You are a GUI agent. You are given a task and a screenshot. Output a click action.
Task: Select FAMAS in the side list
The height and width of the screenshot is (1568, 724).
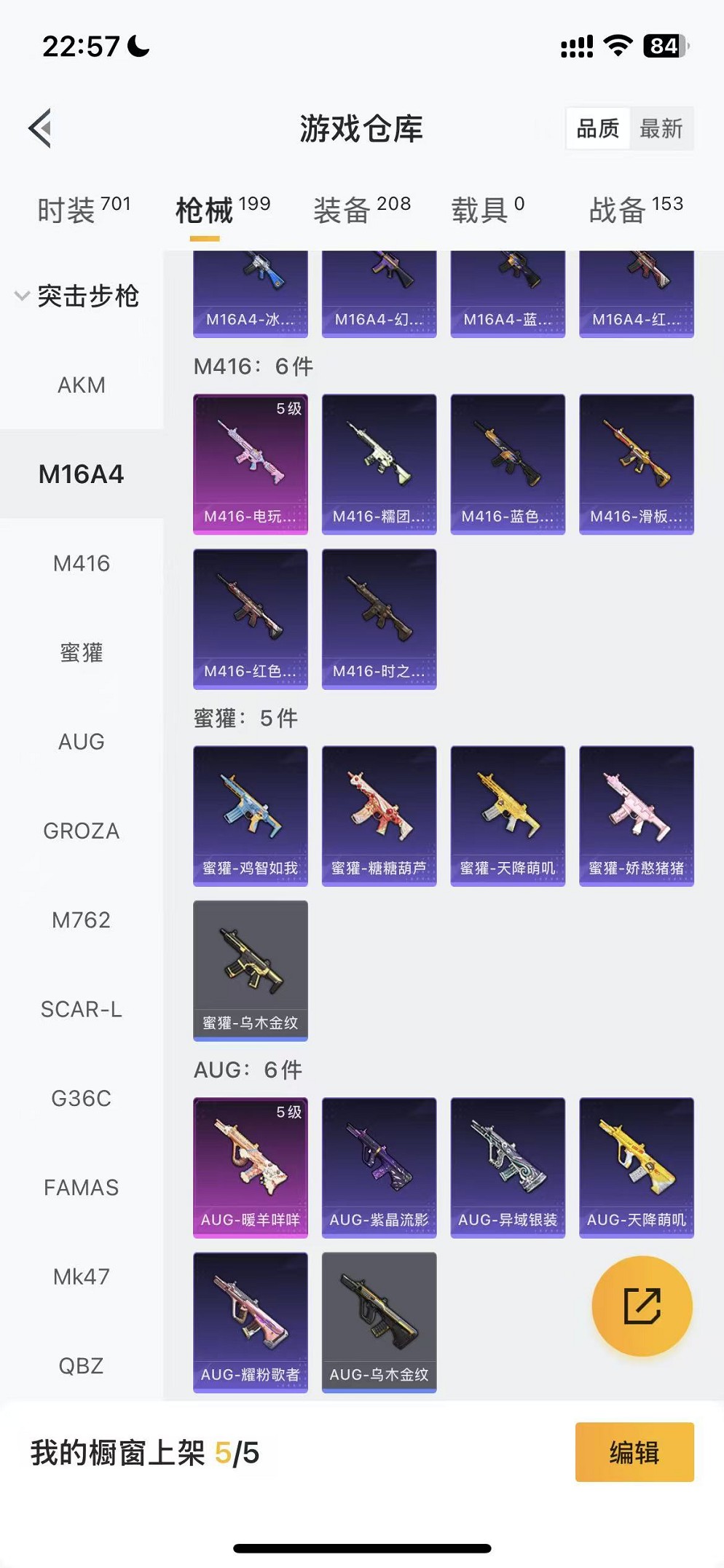coord(82,1188)
